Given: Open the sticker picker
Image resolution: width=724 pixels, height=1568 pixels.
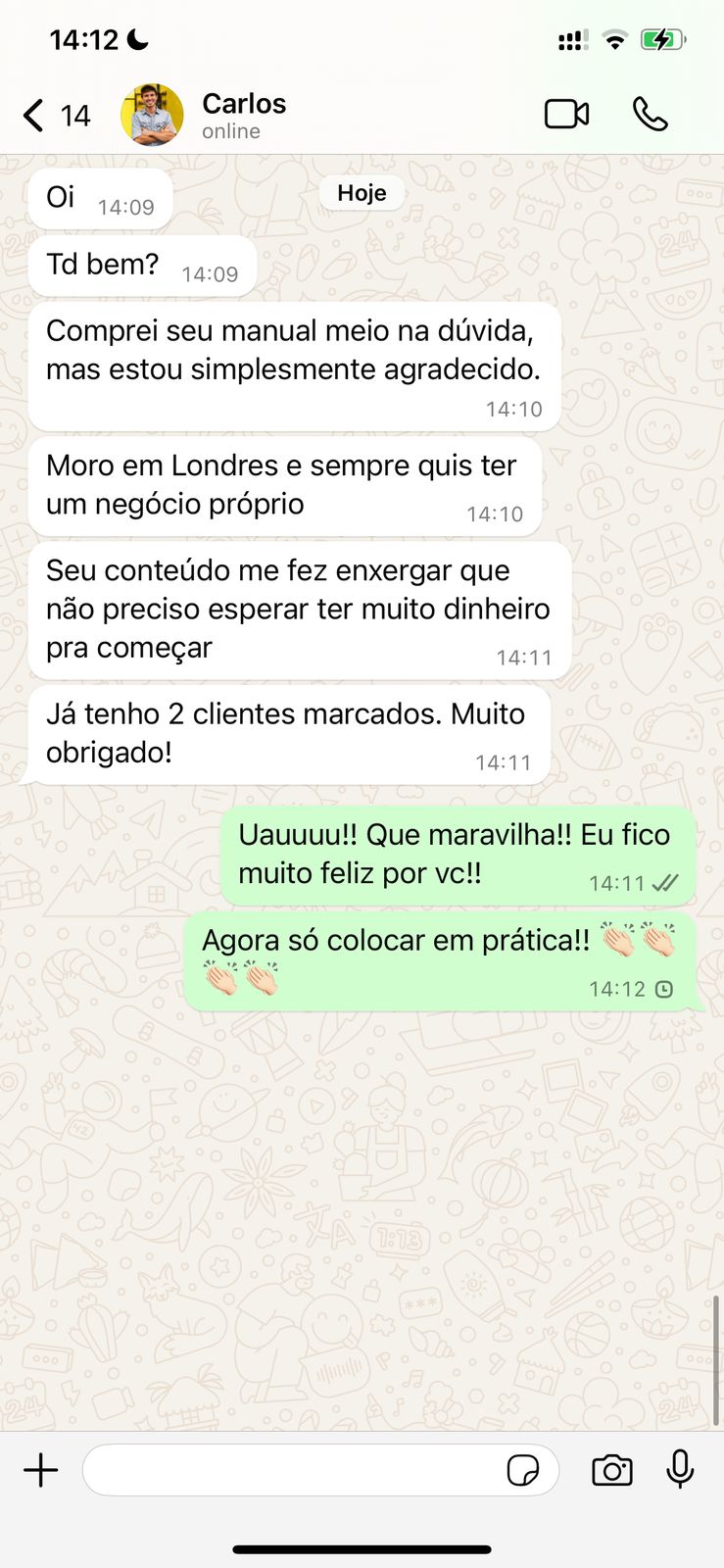Looking at the screenshot, I should [523, 1470].
